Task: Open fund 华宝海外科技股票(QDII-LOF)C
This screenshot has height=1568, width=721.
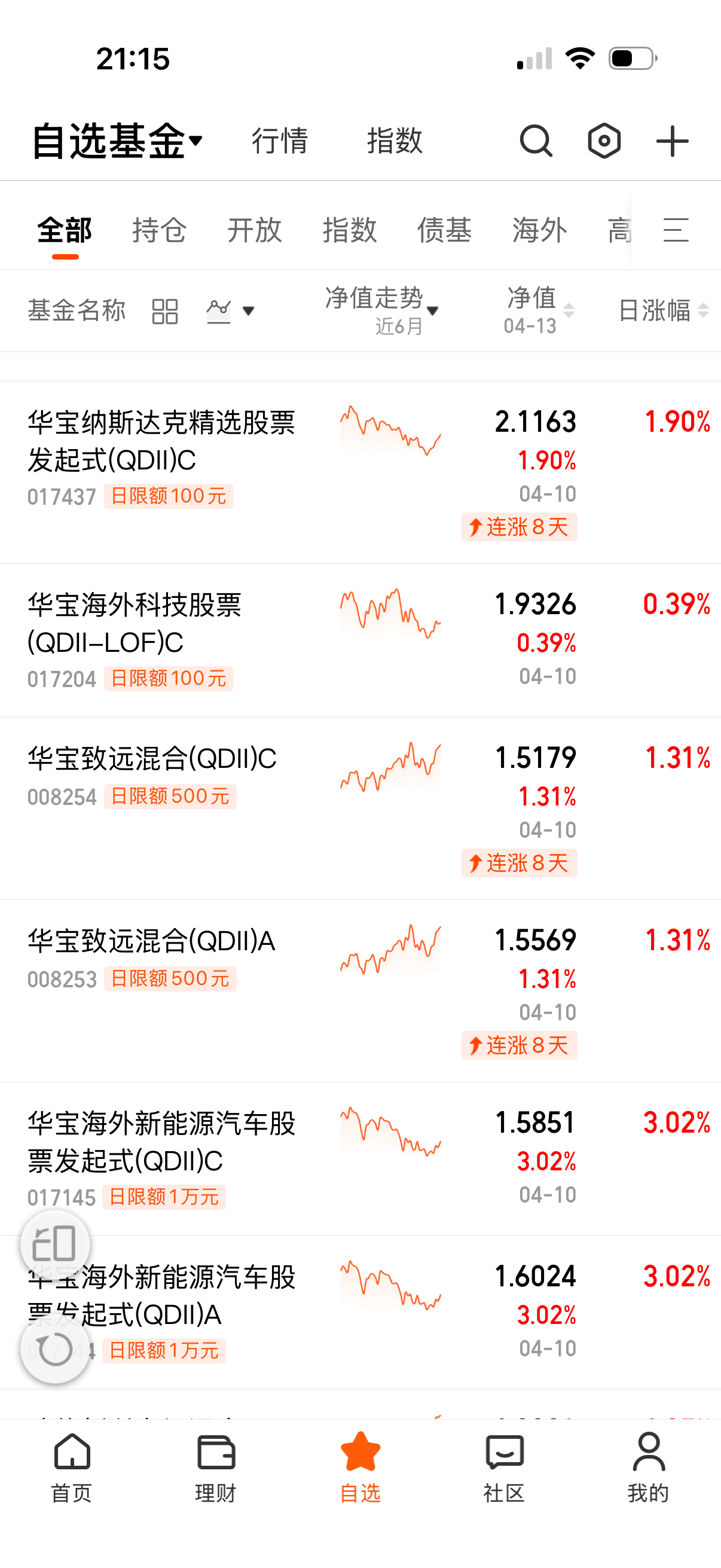Action: point(135,623)
